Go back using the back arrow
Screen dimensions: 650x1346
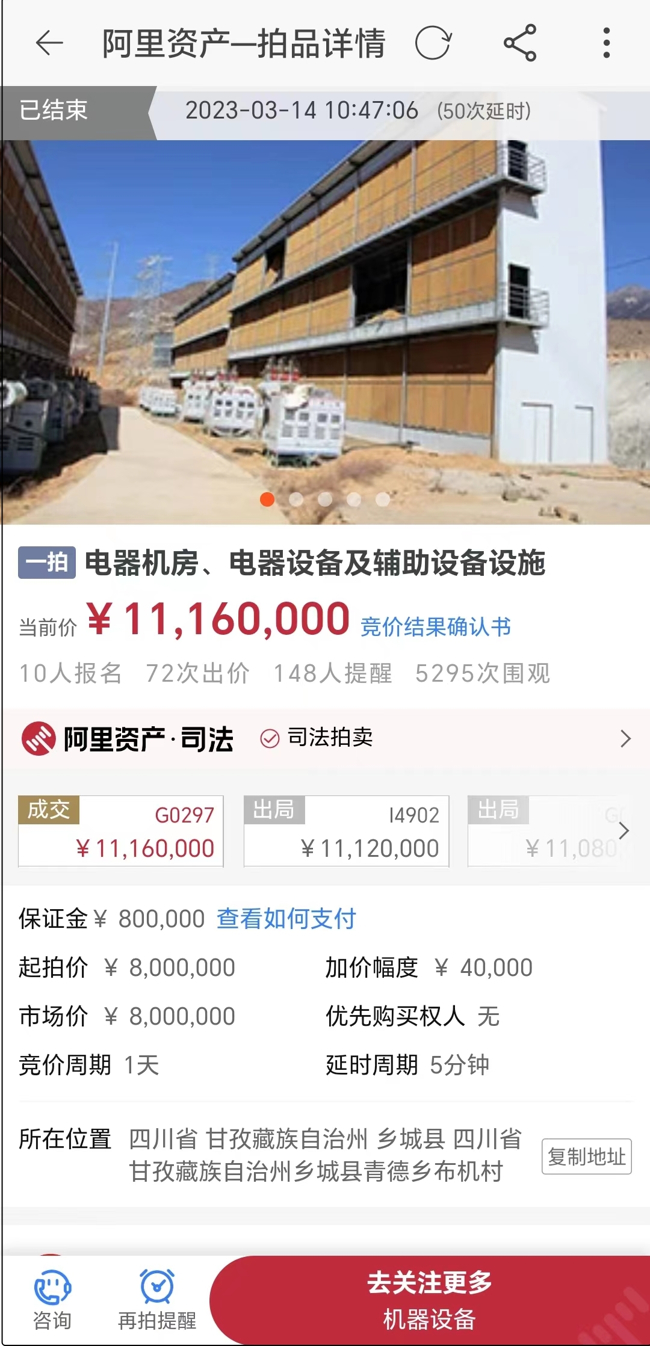48,43
